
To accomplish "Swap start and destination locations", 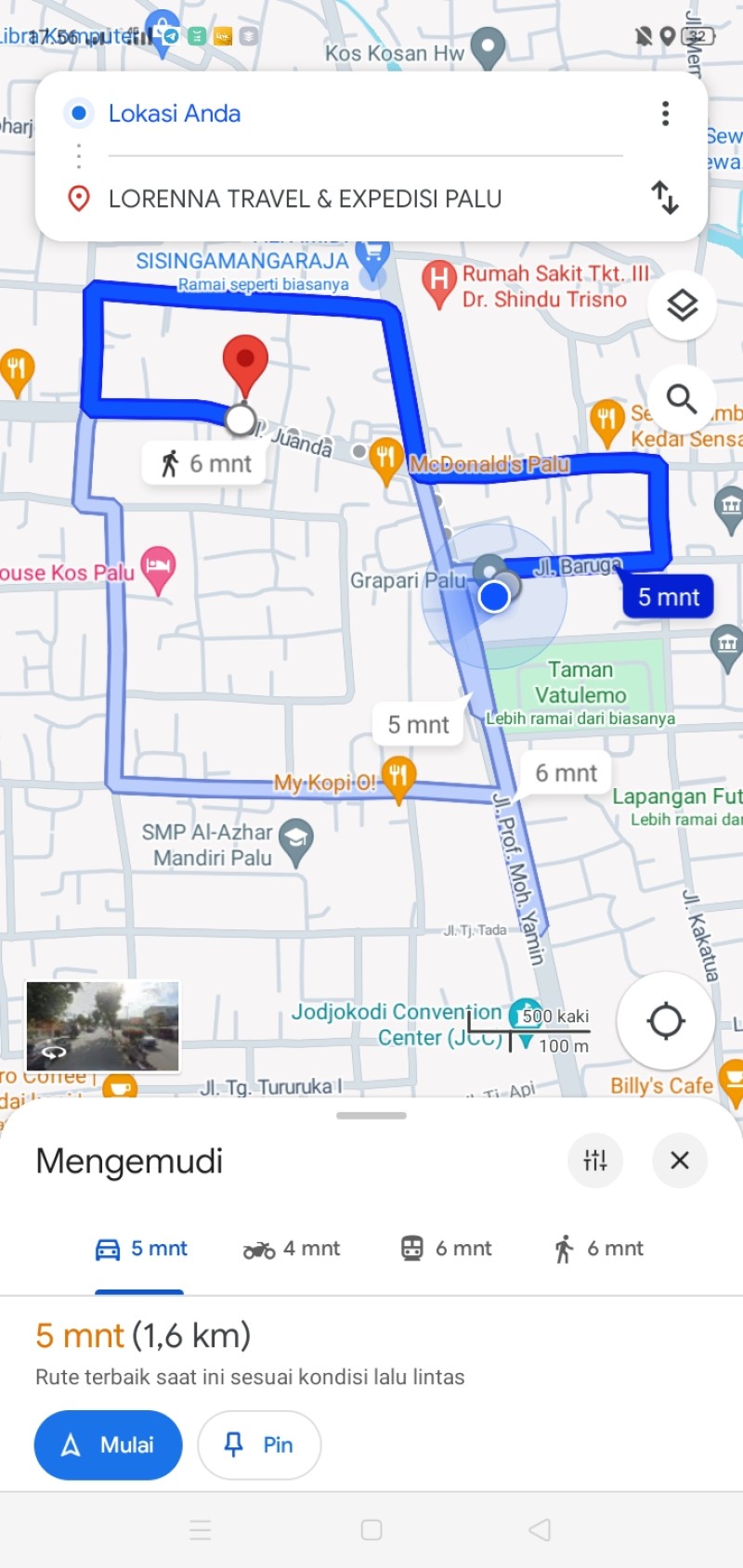I will [665, 198].
